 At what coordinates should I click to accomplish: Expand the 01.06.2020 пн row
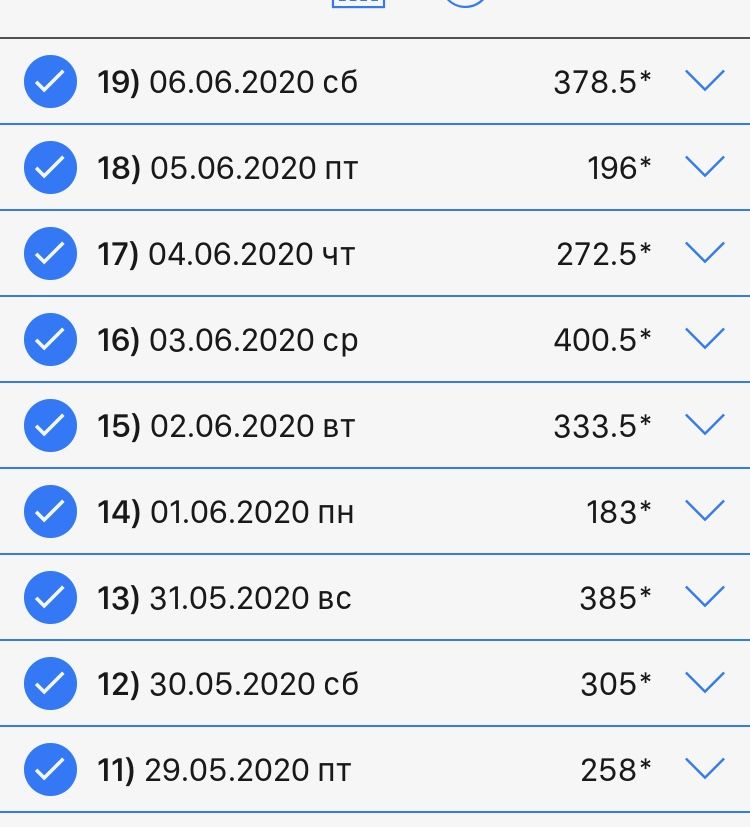pos(704,511)
